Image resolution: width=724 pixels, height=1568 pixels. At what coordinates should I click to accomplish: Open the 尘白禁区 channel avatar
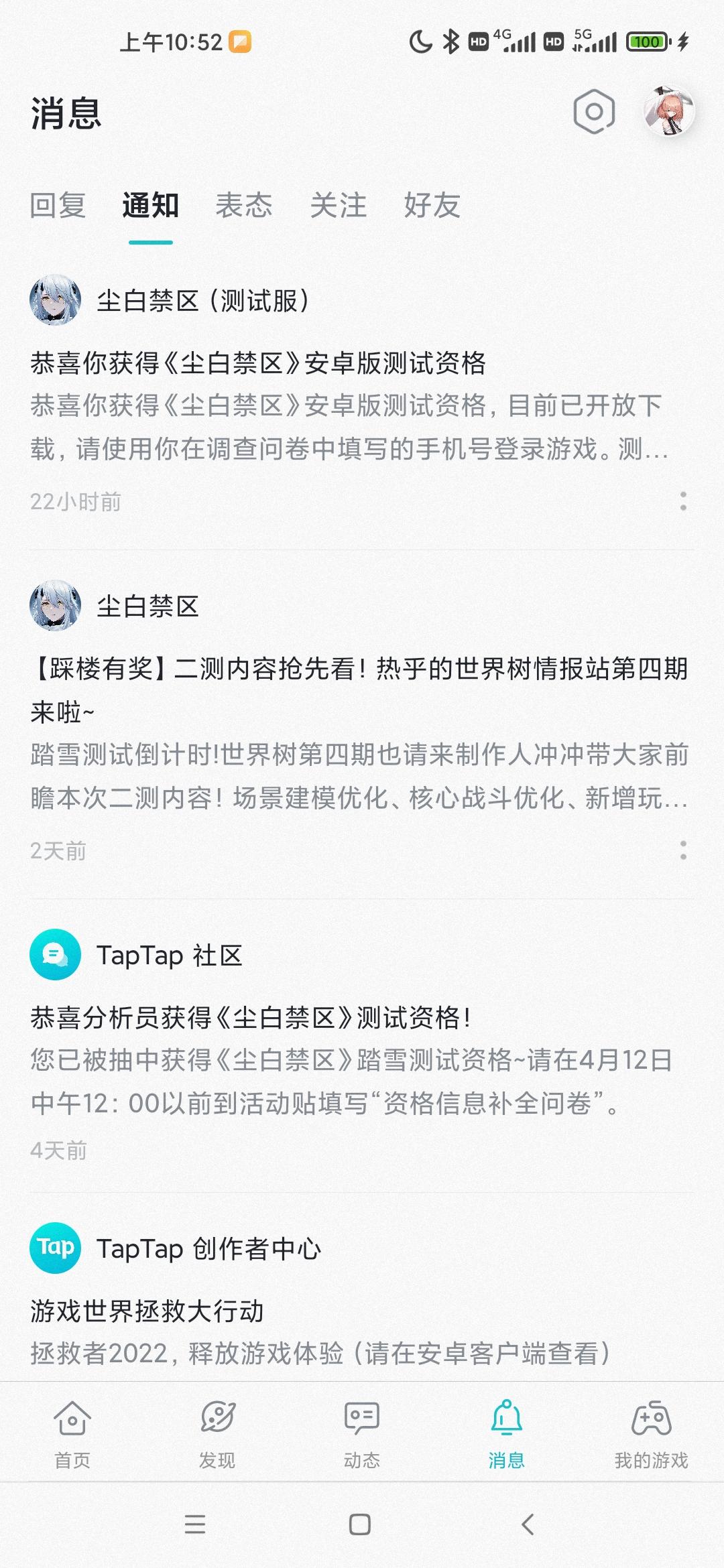[56, 606]
